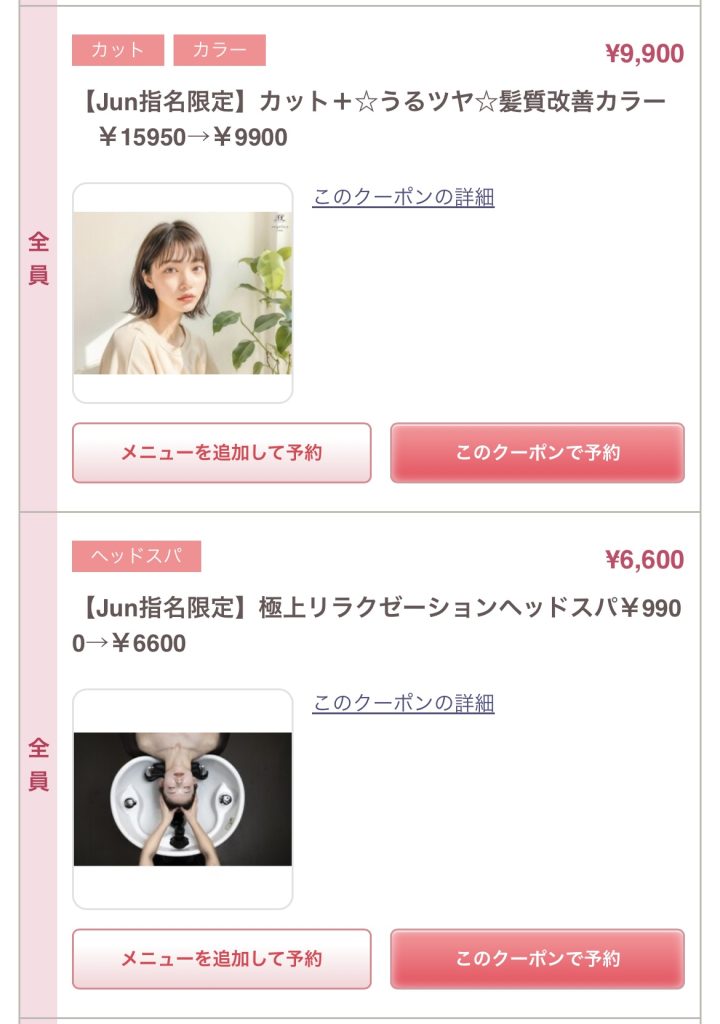
Task: Open coupon details for the cut and color coupon
Action: coord(403,197)
